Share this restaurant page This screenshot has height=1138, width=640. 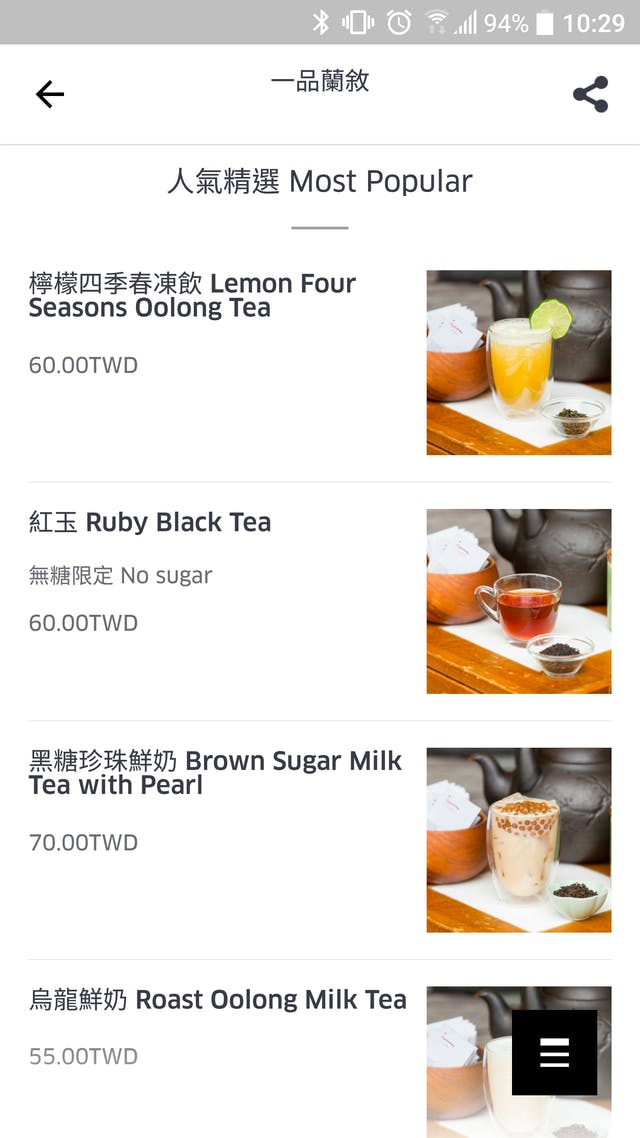[x=590, y=95]
